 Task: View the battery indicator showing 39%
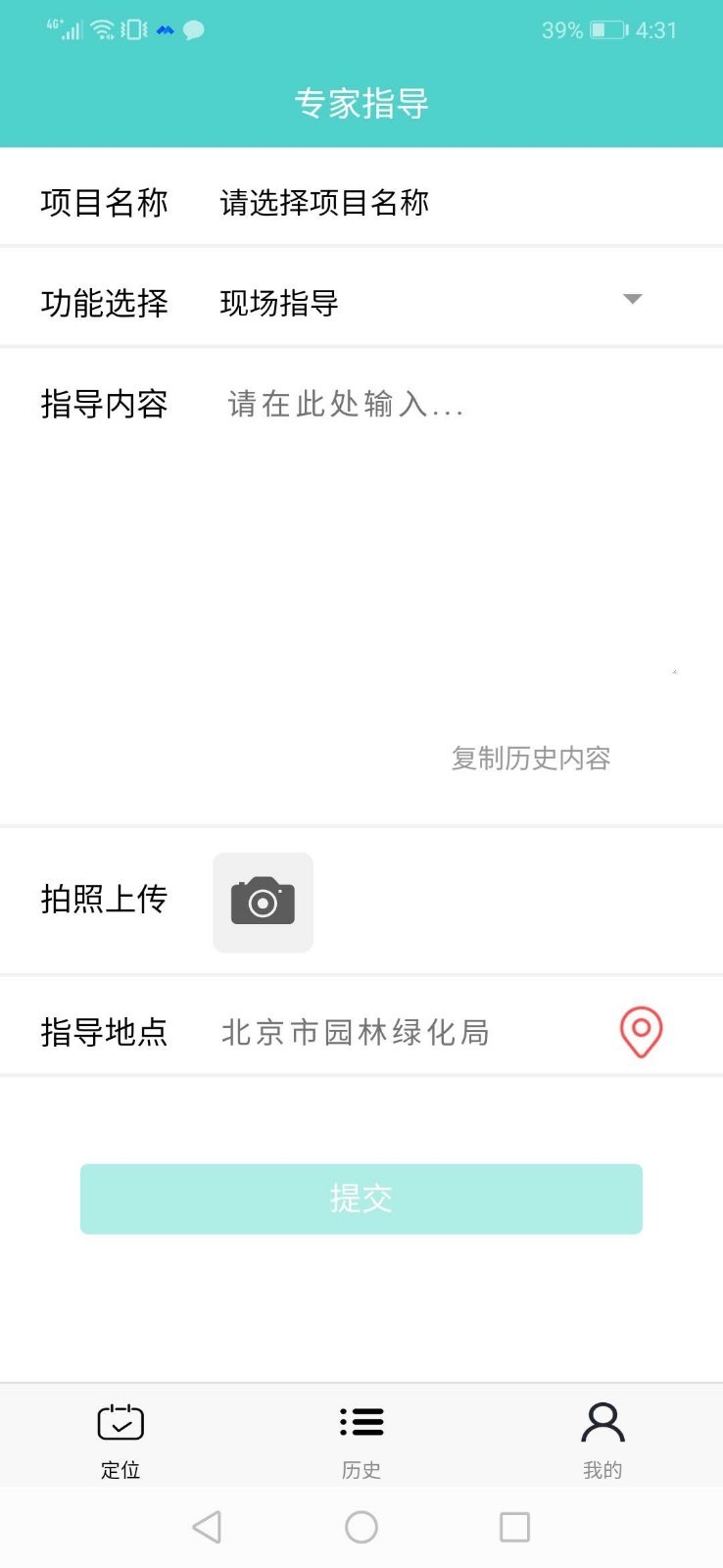(x=605, y=30)
